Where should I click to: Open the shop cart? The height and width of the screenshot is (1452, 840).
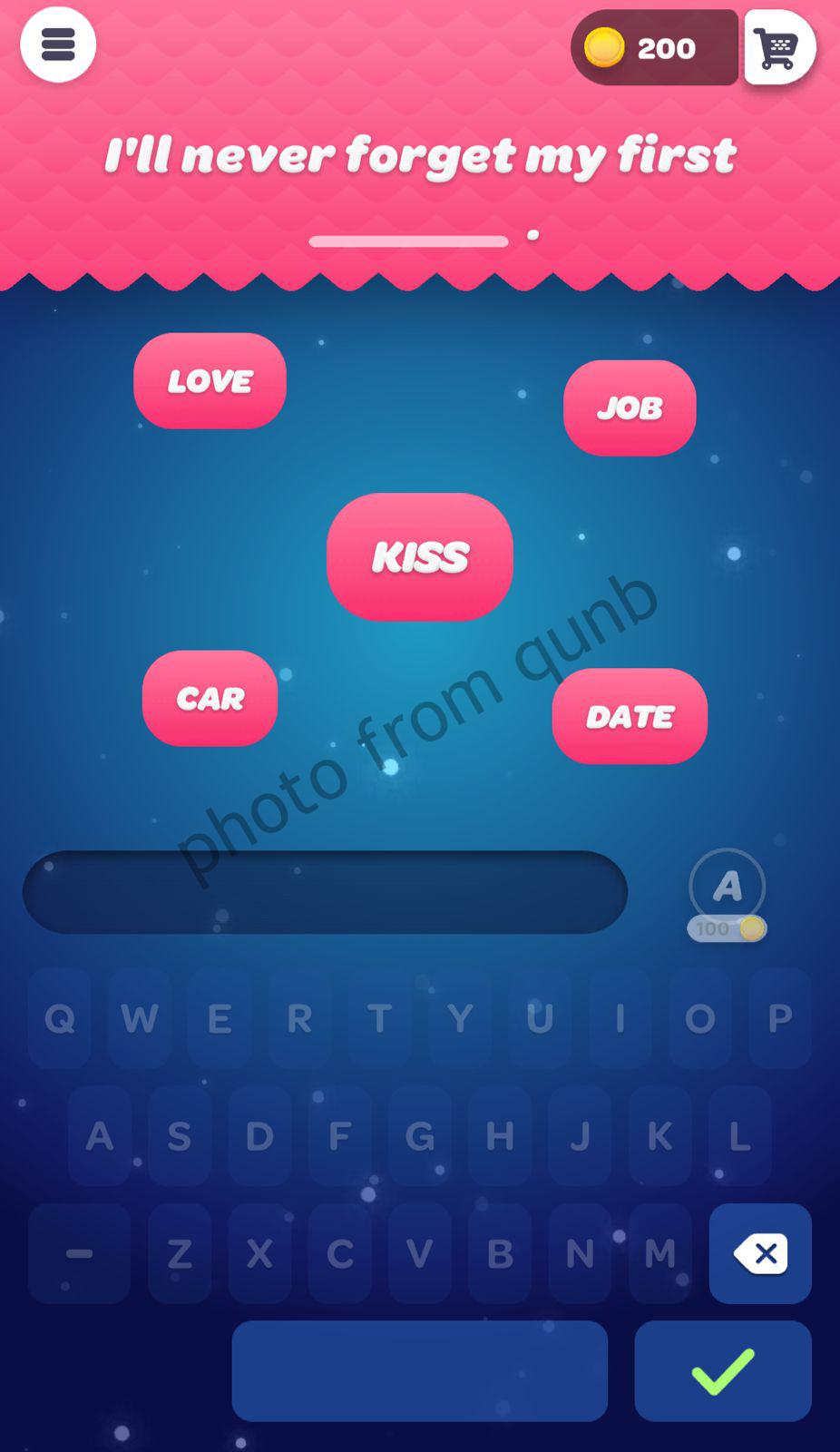pyautogui.click(x=778, y=47)
